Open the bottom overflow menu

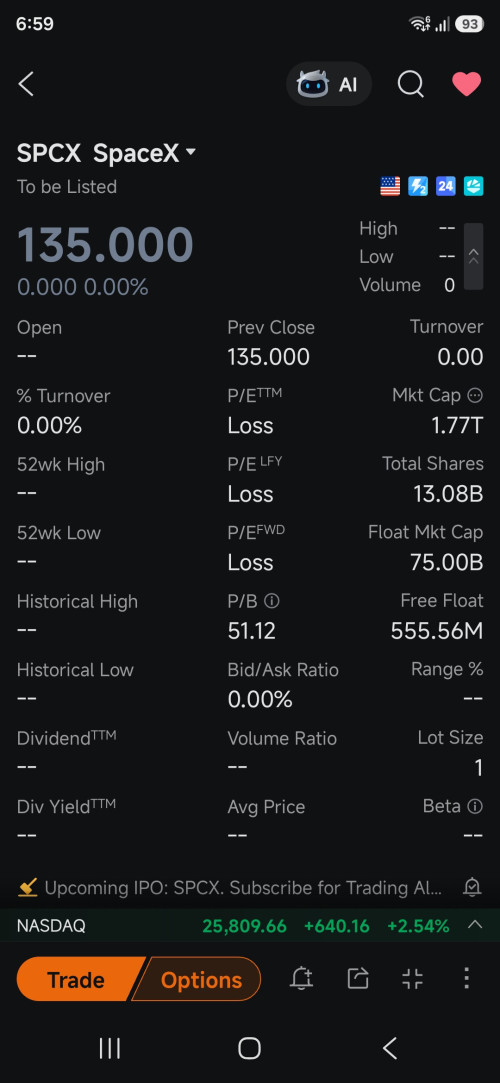(x=467, y=979)
